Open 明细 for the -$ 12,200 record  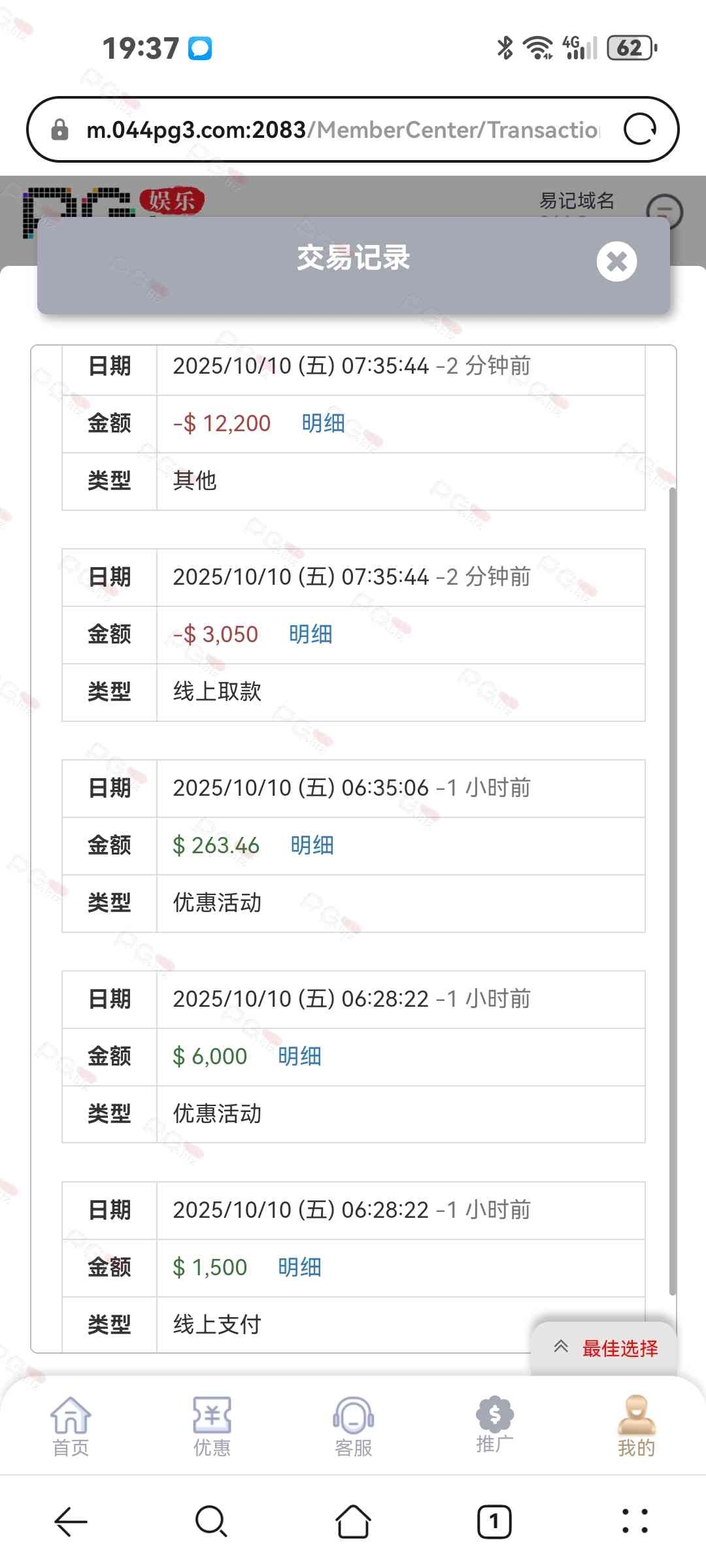click(x=323, y=423)
